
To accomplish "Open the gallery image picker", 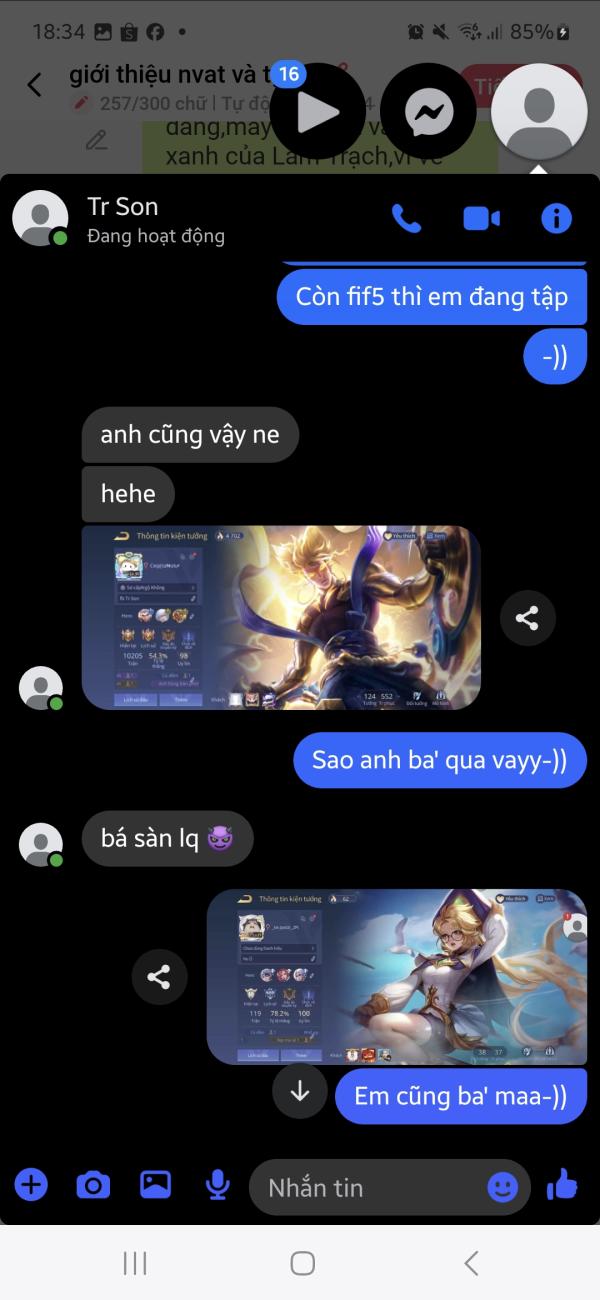I will click(x=155, y=1185).
